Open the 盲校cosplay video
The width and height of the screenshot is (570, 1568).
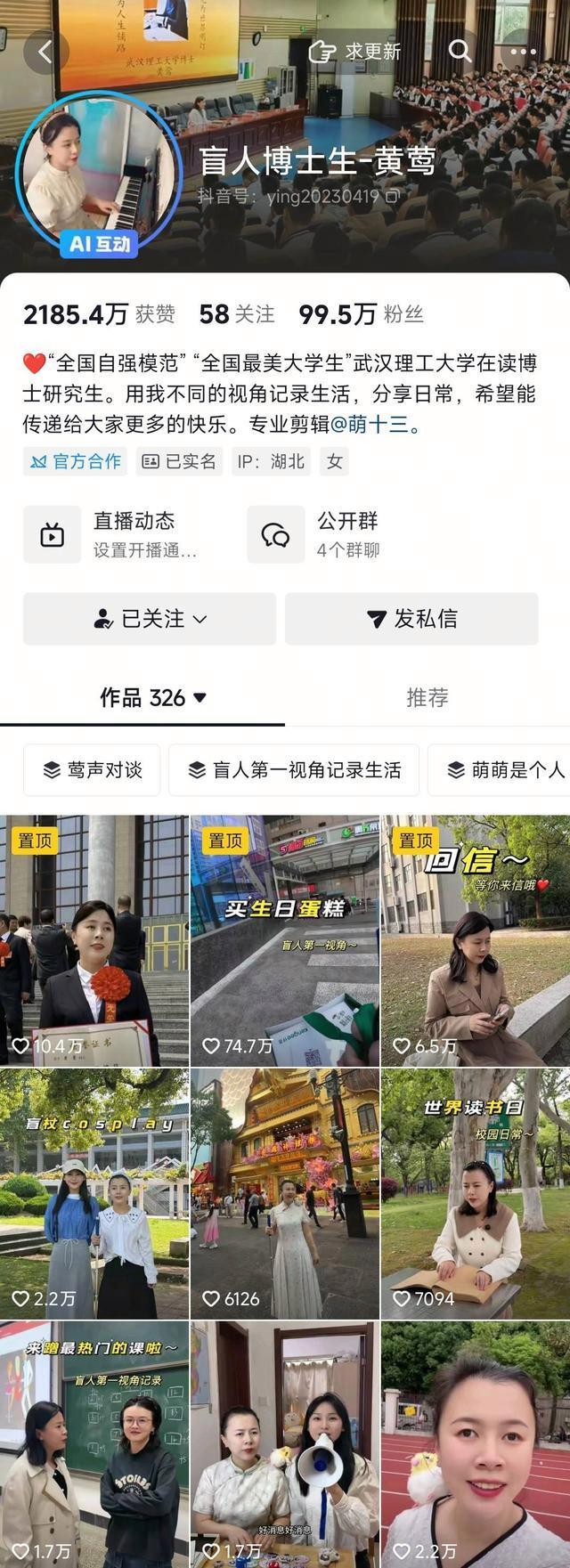(94, 1193)
